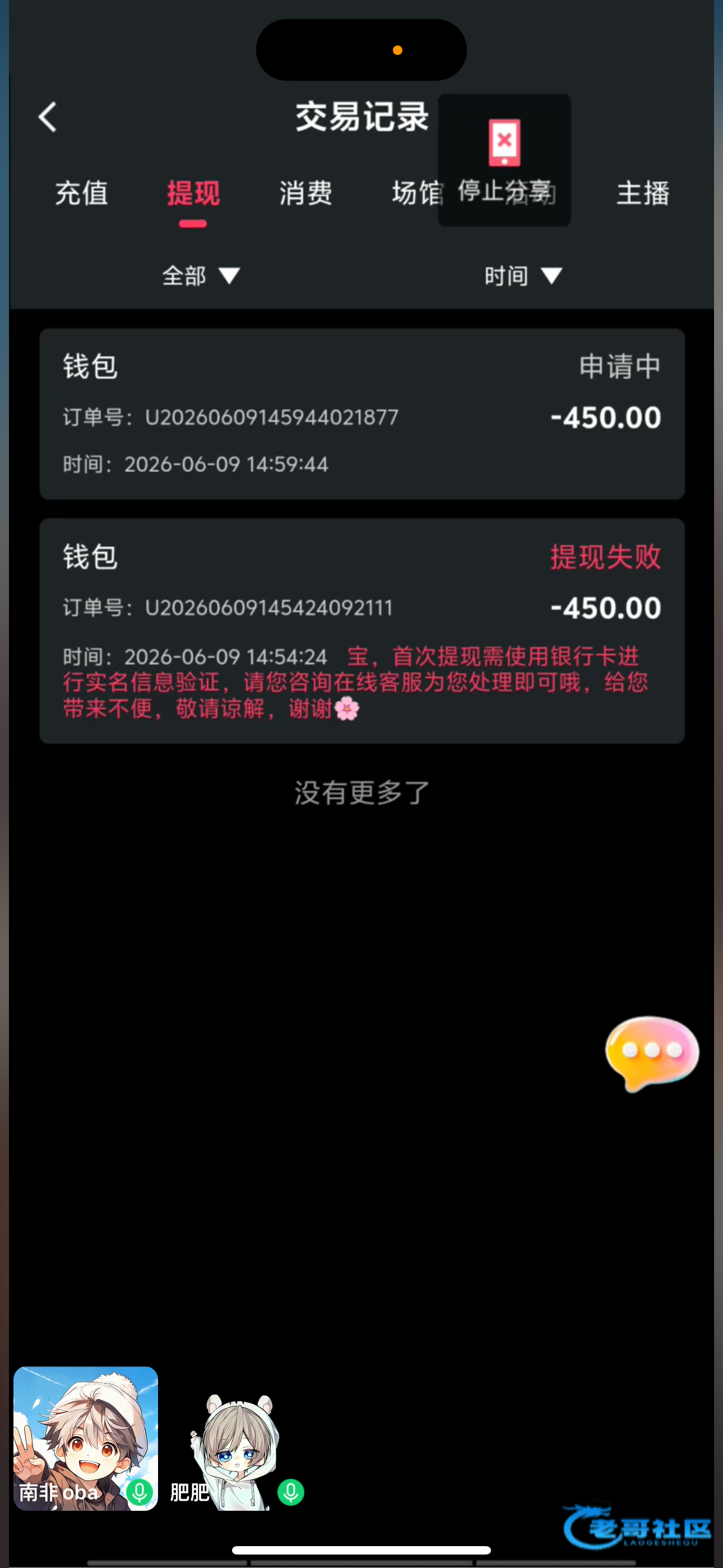Open the 消费 tab
The width and height of the screenshot is (723, 1568).
point(305,193)
